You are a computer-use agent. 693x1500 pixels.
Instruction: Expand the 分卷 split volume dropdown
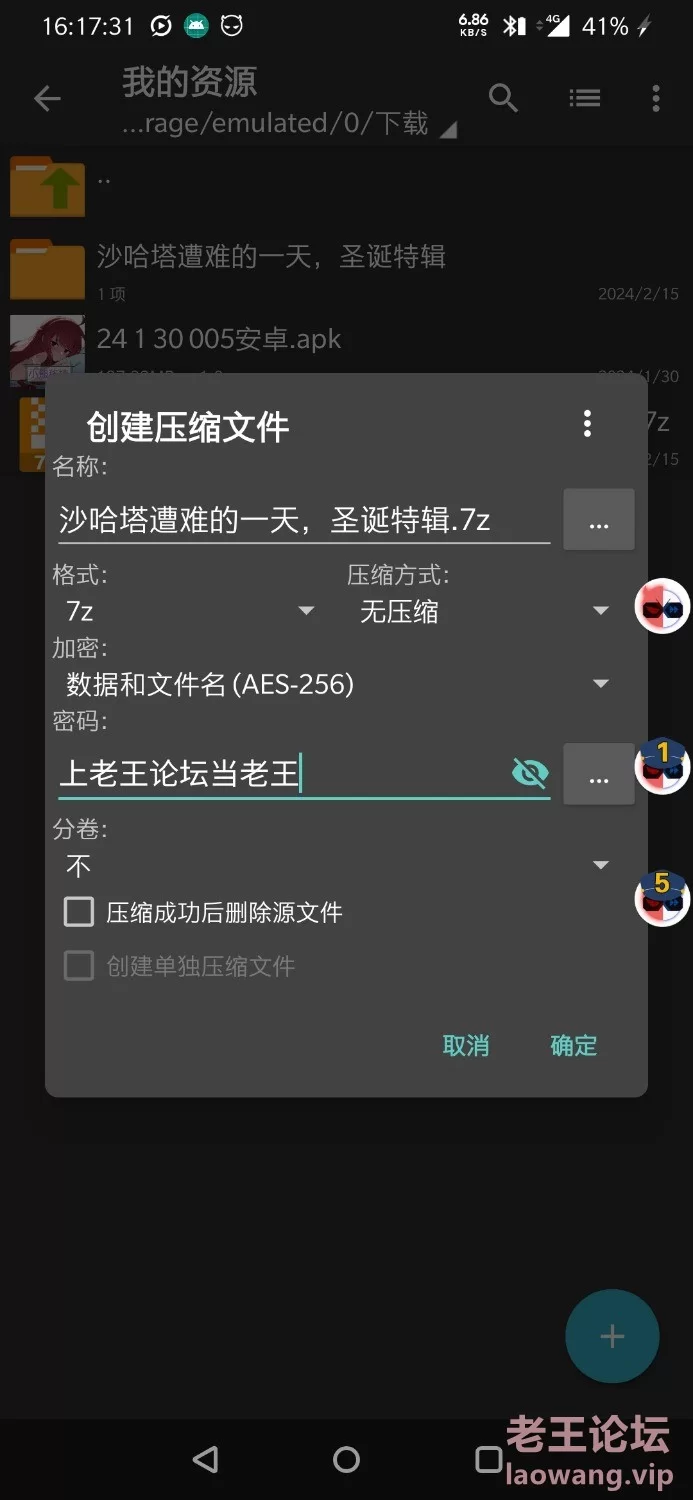[x=334, y=865]
